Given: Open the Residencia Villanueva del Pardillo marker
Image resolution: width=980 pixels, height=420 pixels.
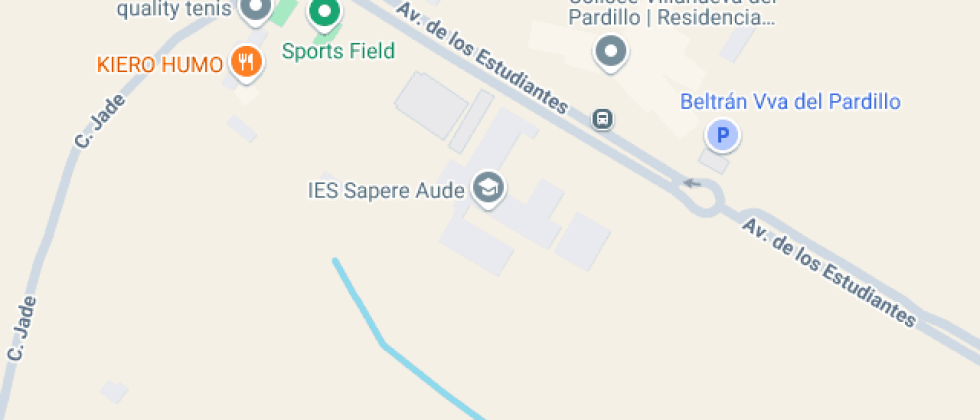Looking at the screenshot, I should [610, 50].
